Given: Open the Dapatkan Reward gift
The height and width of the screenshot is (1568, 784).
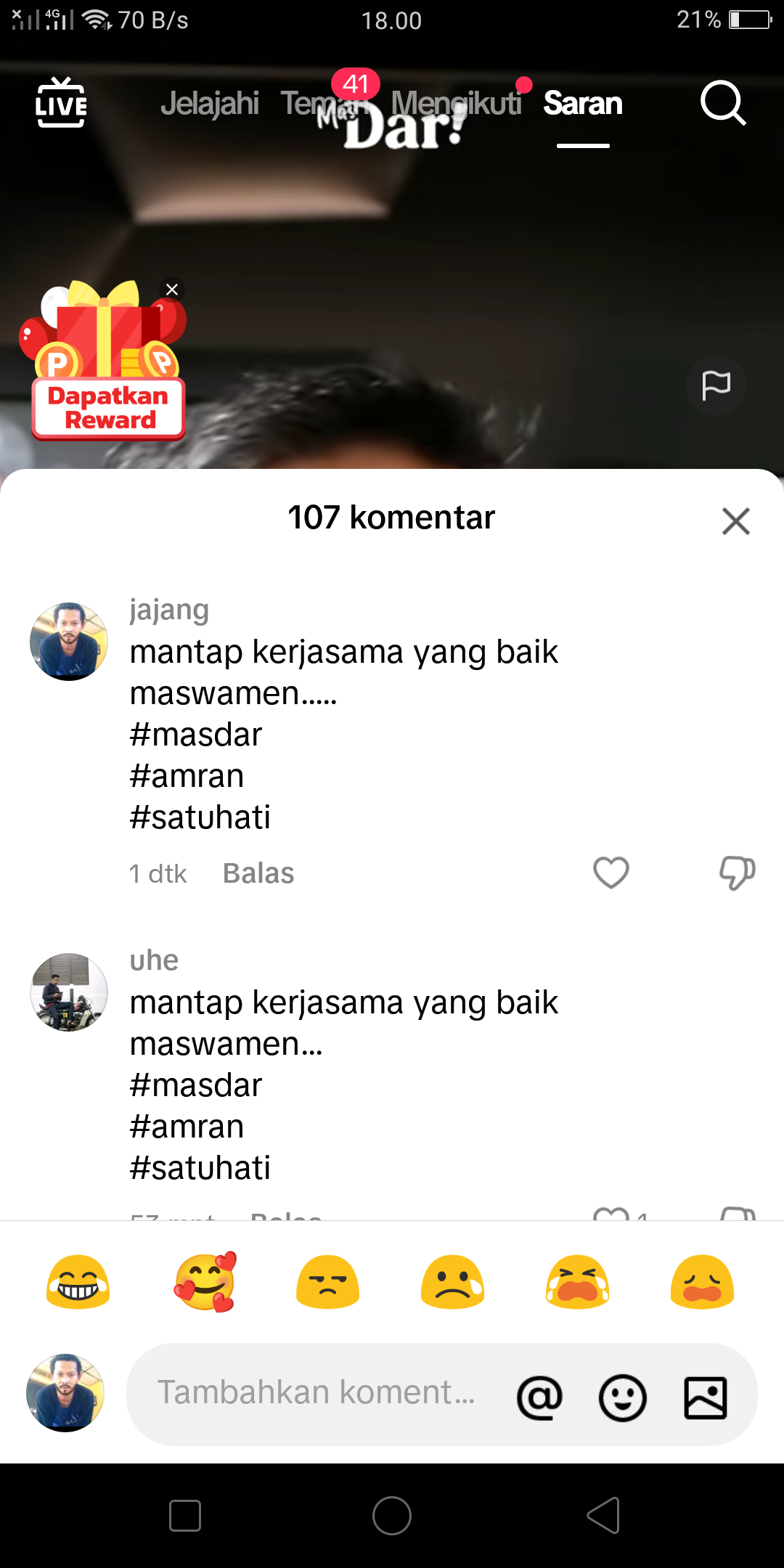Looking at the screenshot, I should 105,363.
